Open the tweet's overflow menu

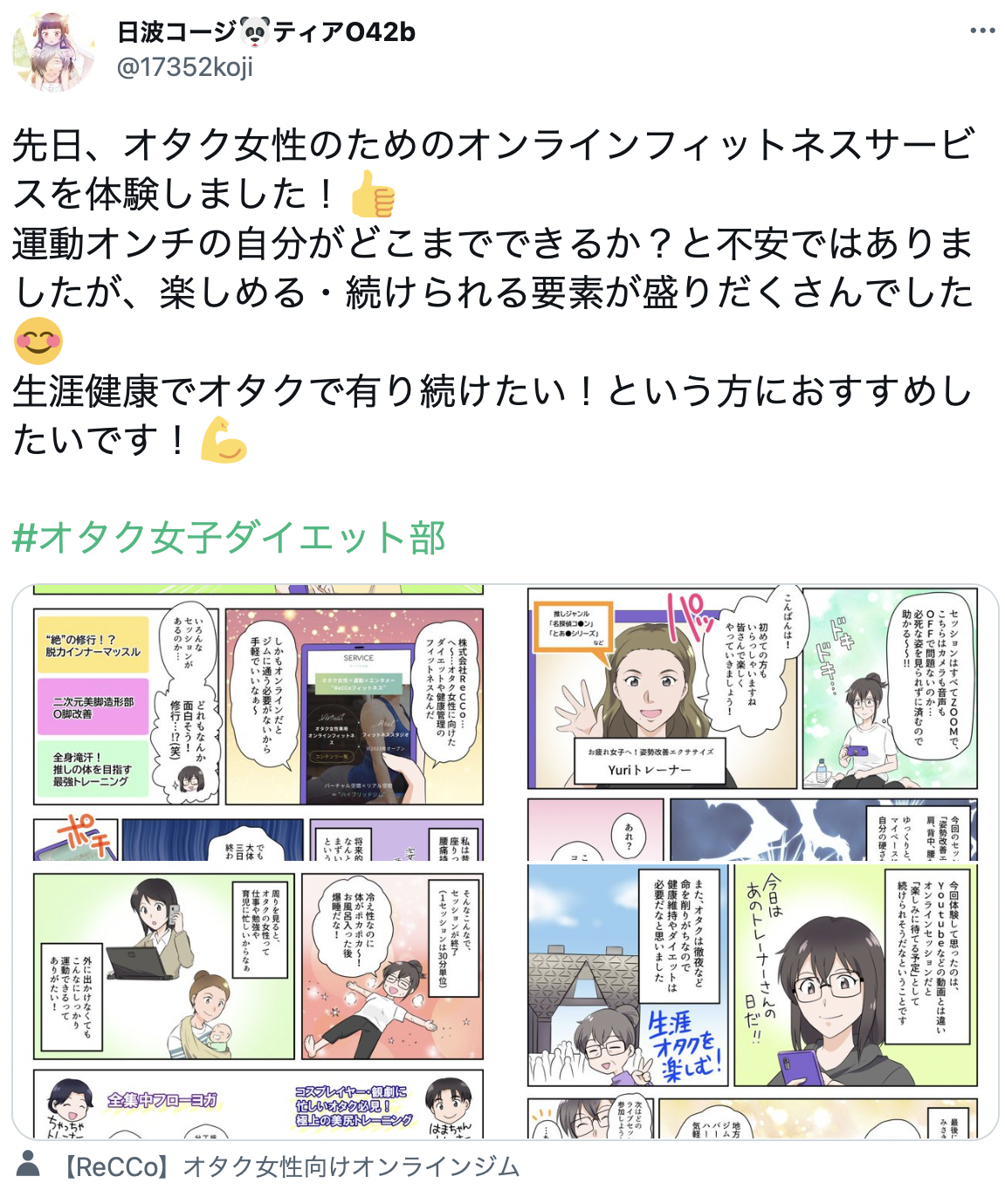point(981,31)
